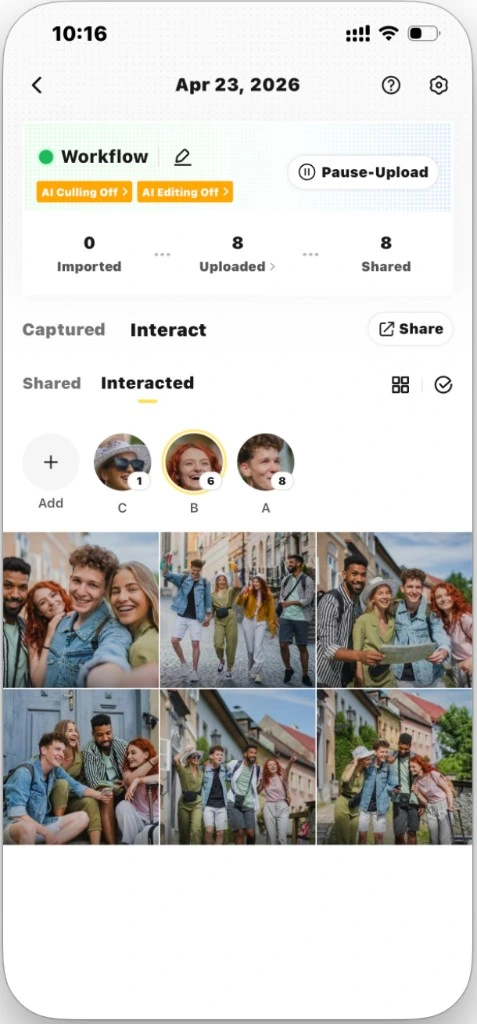Switch to the Shared sub-tab

[52, 383]
